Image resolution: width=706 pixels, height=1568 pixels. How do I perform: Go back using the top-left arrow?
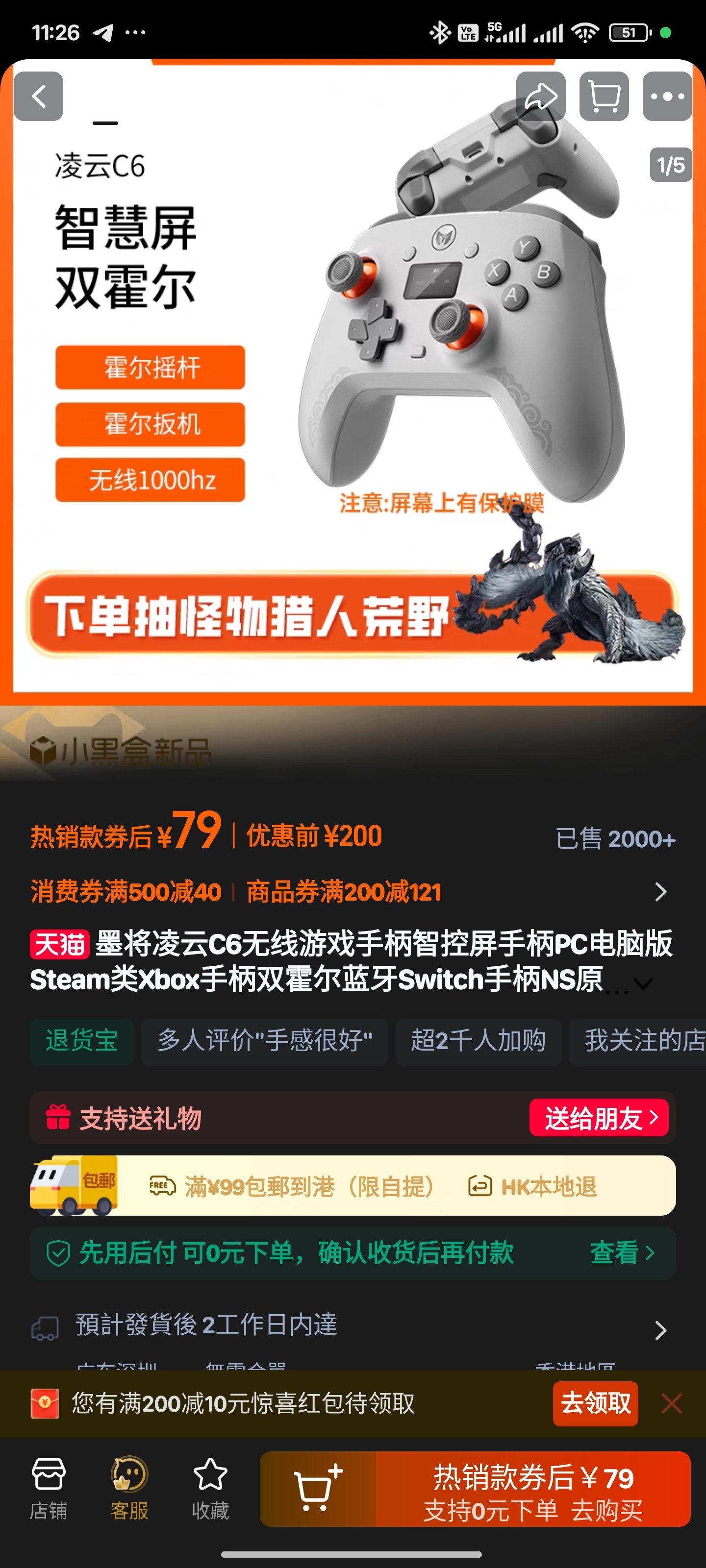[x=38, y=96]
